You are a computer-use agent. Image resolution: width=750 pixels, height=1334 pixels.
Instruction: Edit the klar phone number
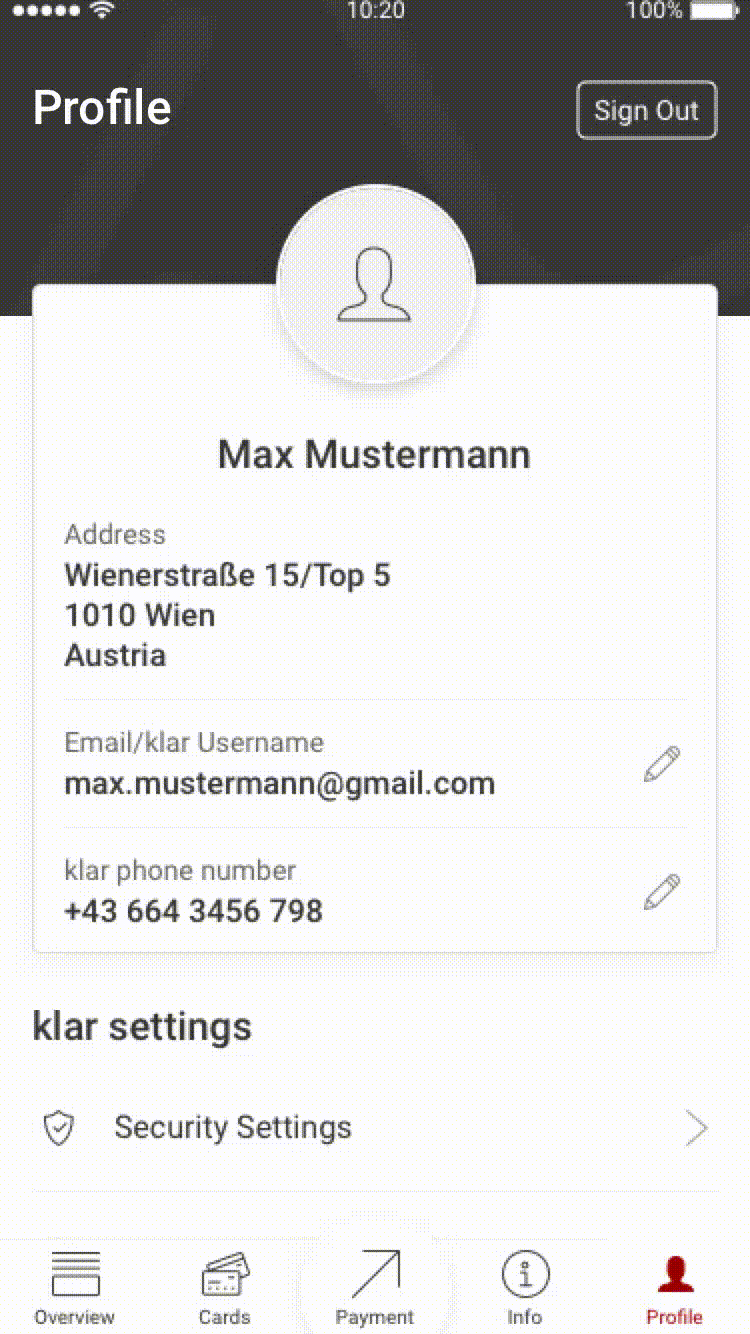[x=662, y=891]
